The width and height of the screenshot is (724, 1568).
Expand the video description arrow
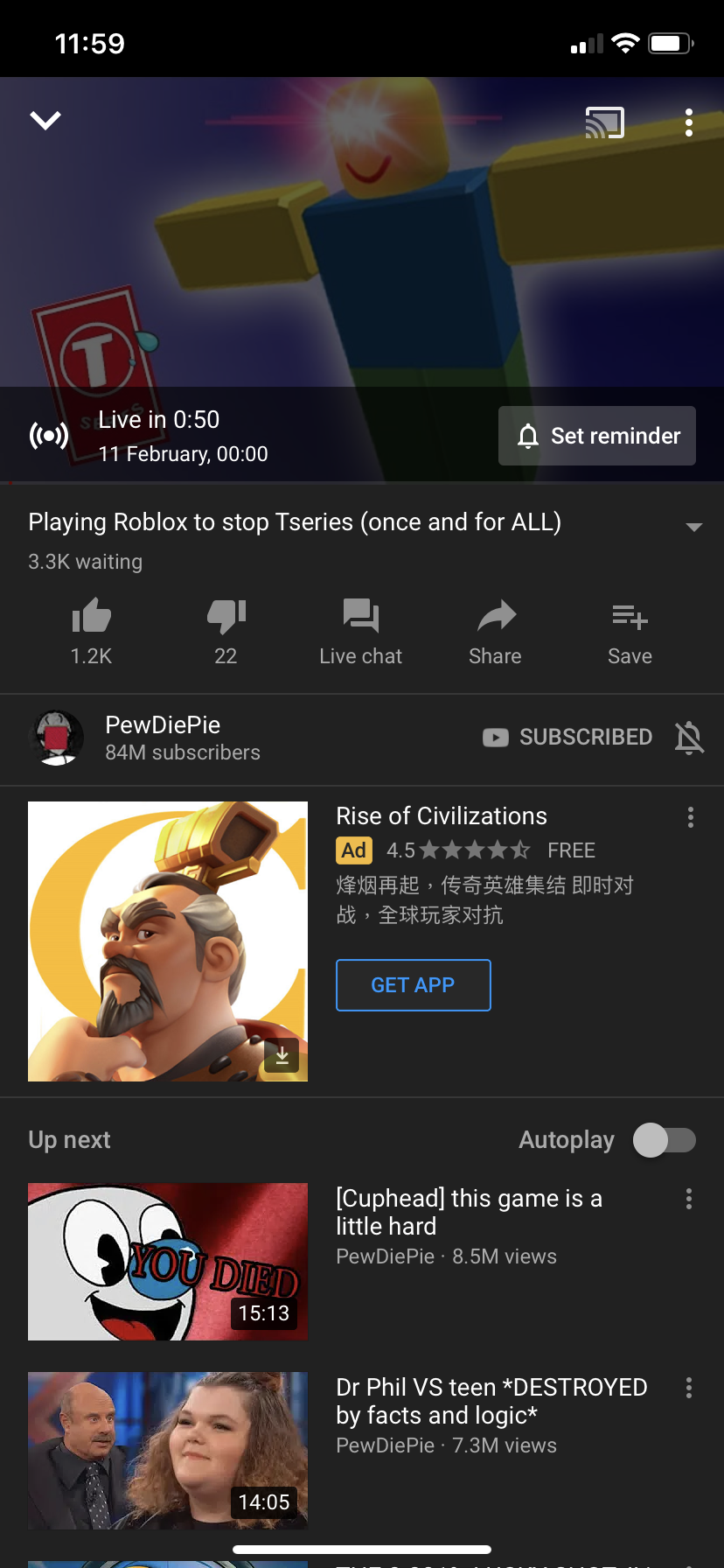pos(694,527)
